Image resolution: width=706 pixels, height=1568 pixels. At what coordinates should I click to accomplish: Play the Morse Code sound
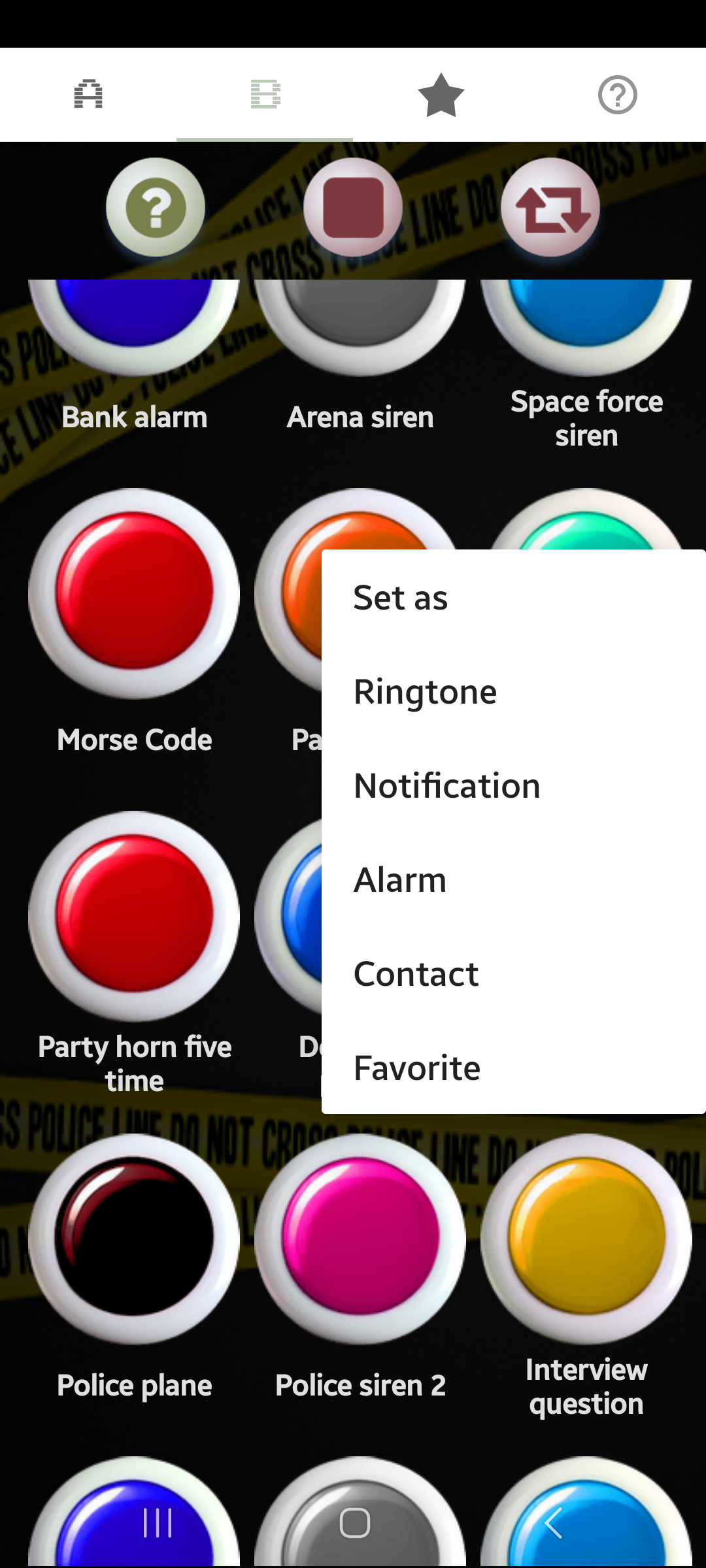[x=134, y=593]
